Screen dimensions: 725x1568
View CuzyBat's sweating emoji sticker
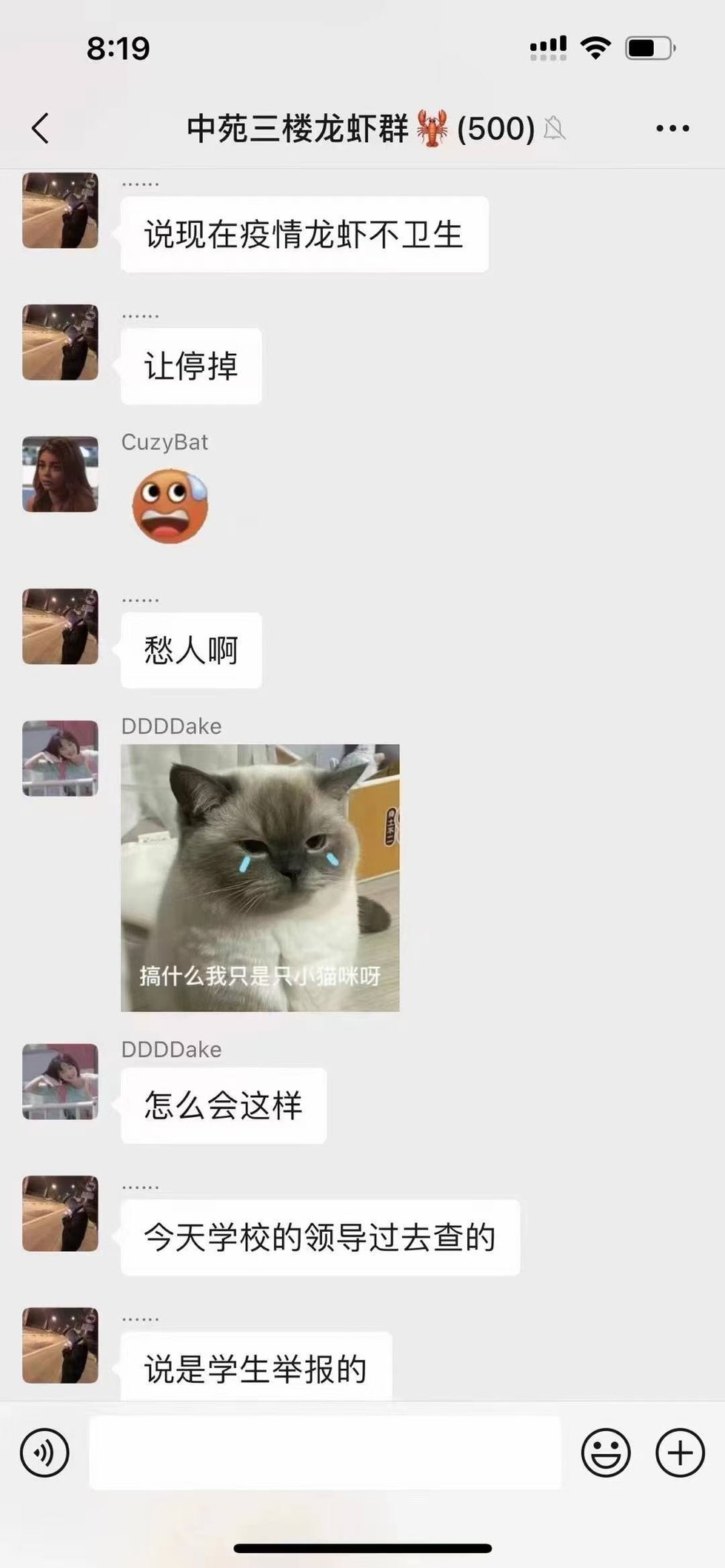coord(170,506)
